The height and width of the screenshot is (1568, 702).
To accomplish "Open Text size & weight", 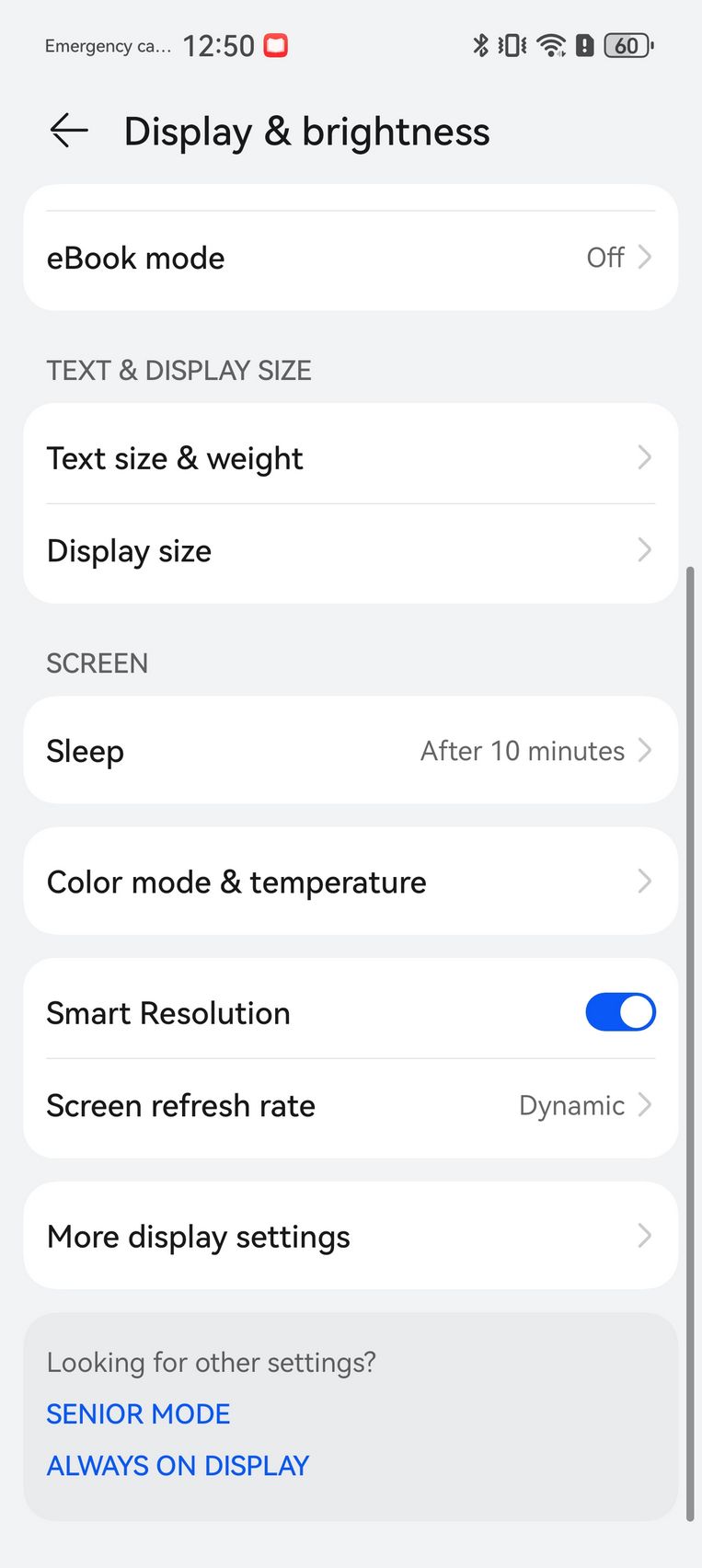I will (351, 457).
